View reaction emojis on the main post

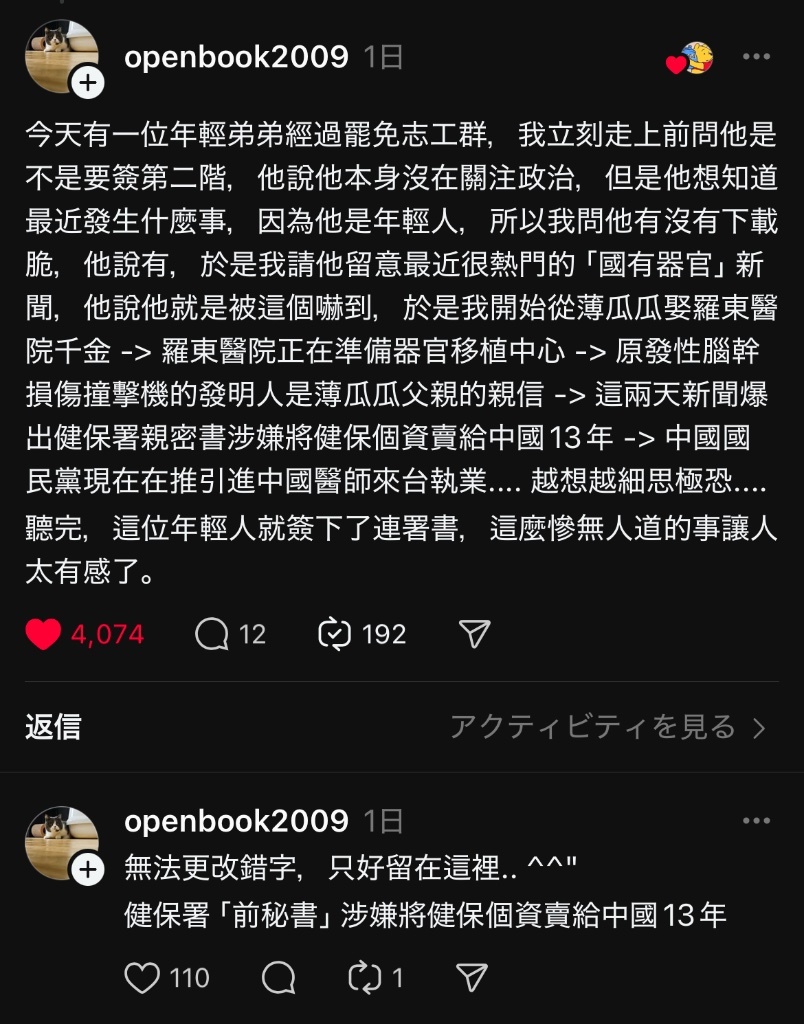(x=690, y=59)
